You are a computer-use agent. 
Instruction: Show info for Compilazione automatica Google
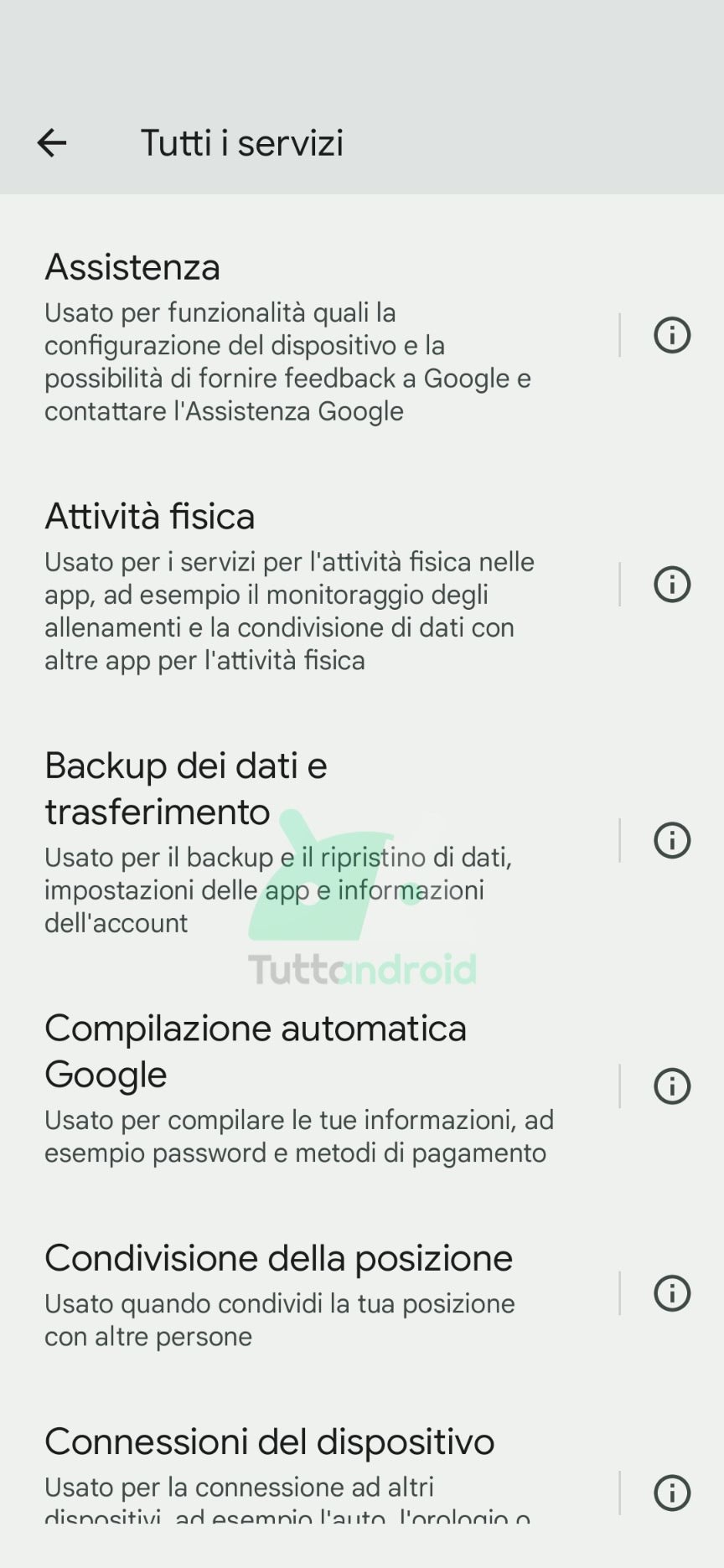coord(672,1086)
